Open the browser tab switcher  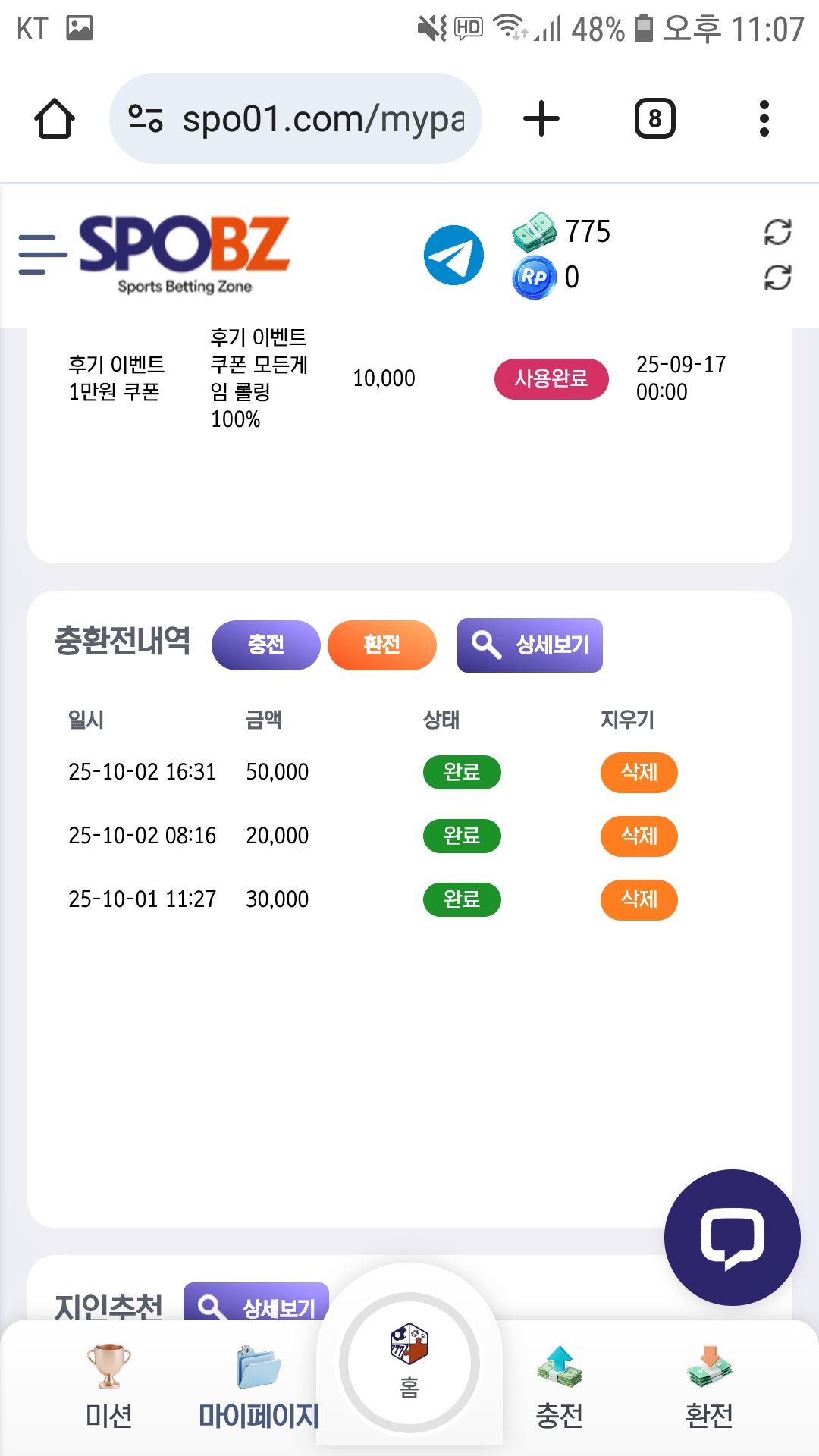point(654,119)
